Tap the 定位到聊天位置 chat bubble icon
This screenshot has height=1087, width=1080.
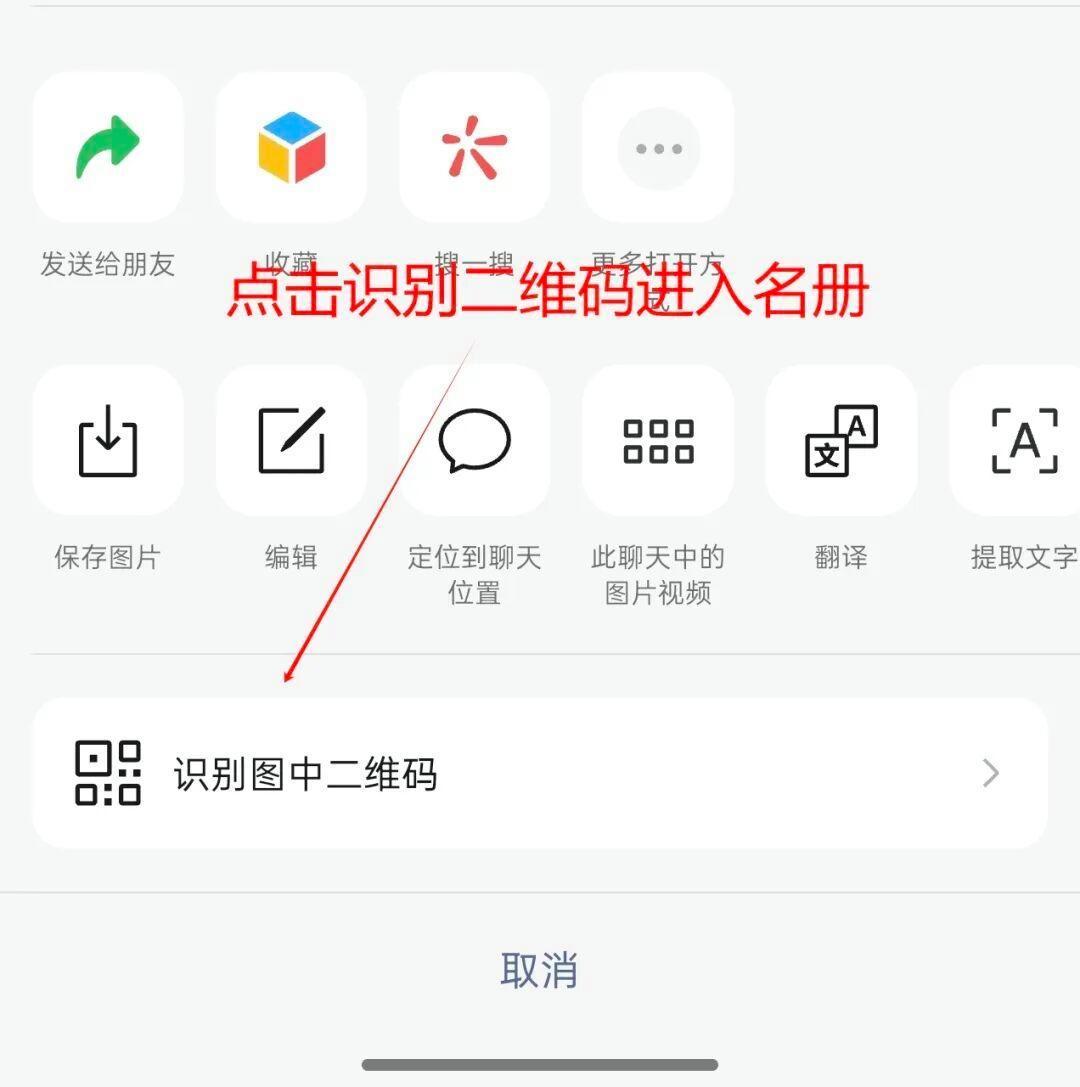474,440
